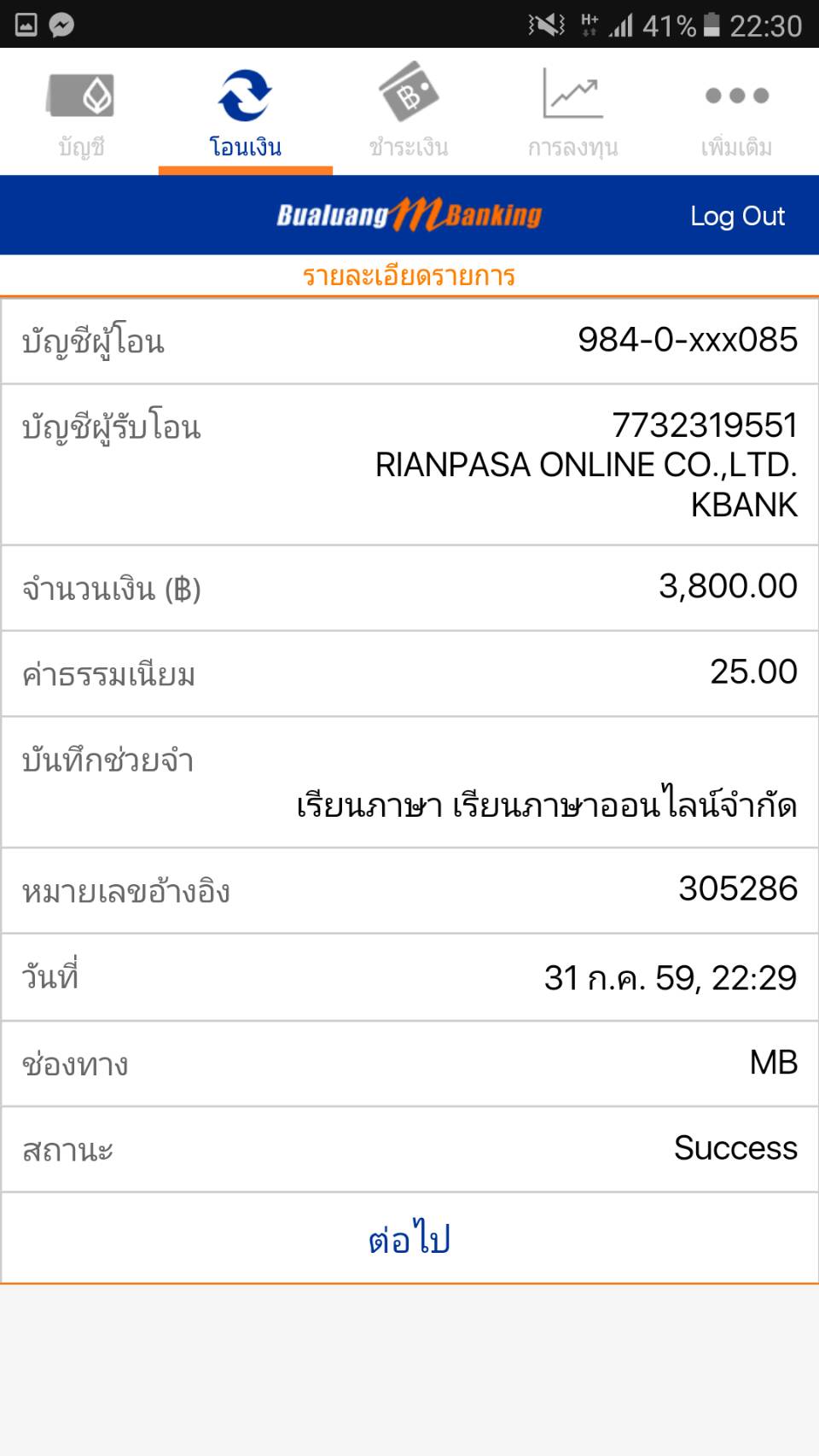Tap ต่อไป to continue

(x=409, y=1238)
